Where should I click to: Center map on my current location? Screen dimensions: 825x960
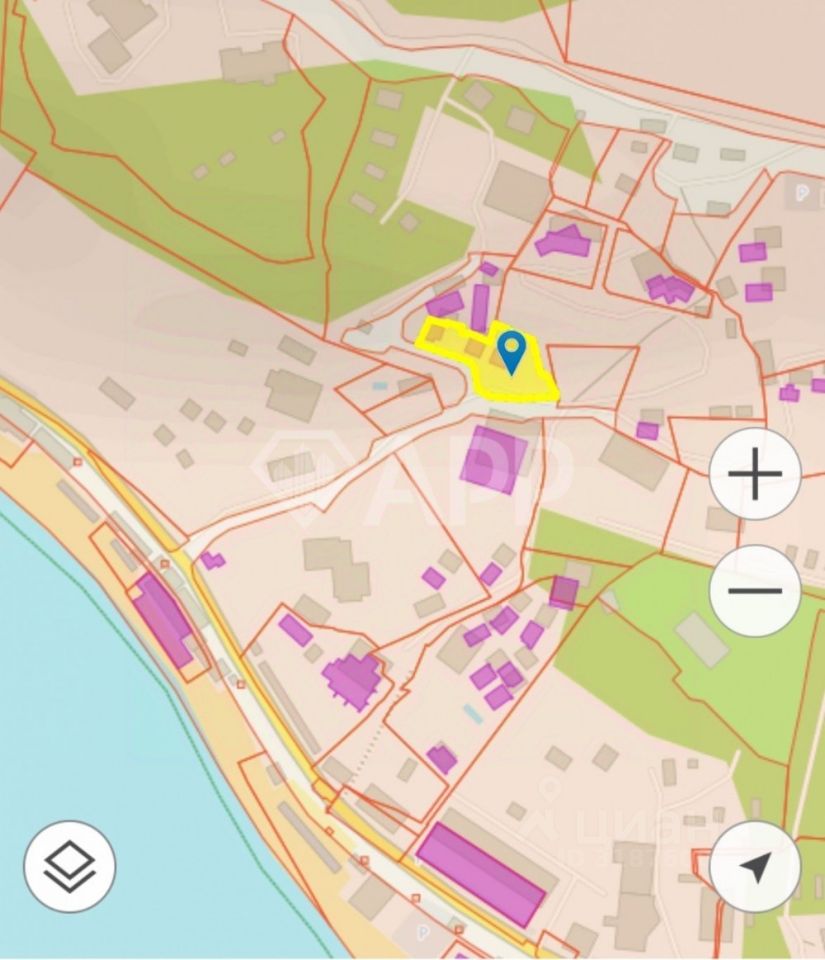point(755,866)
